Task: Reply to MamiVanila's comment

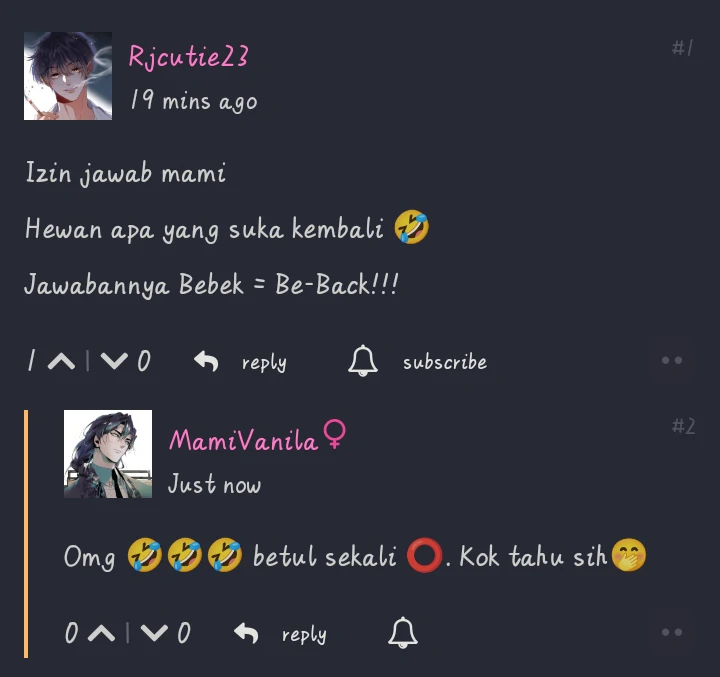Action: [x=281, y=634]
